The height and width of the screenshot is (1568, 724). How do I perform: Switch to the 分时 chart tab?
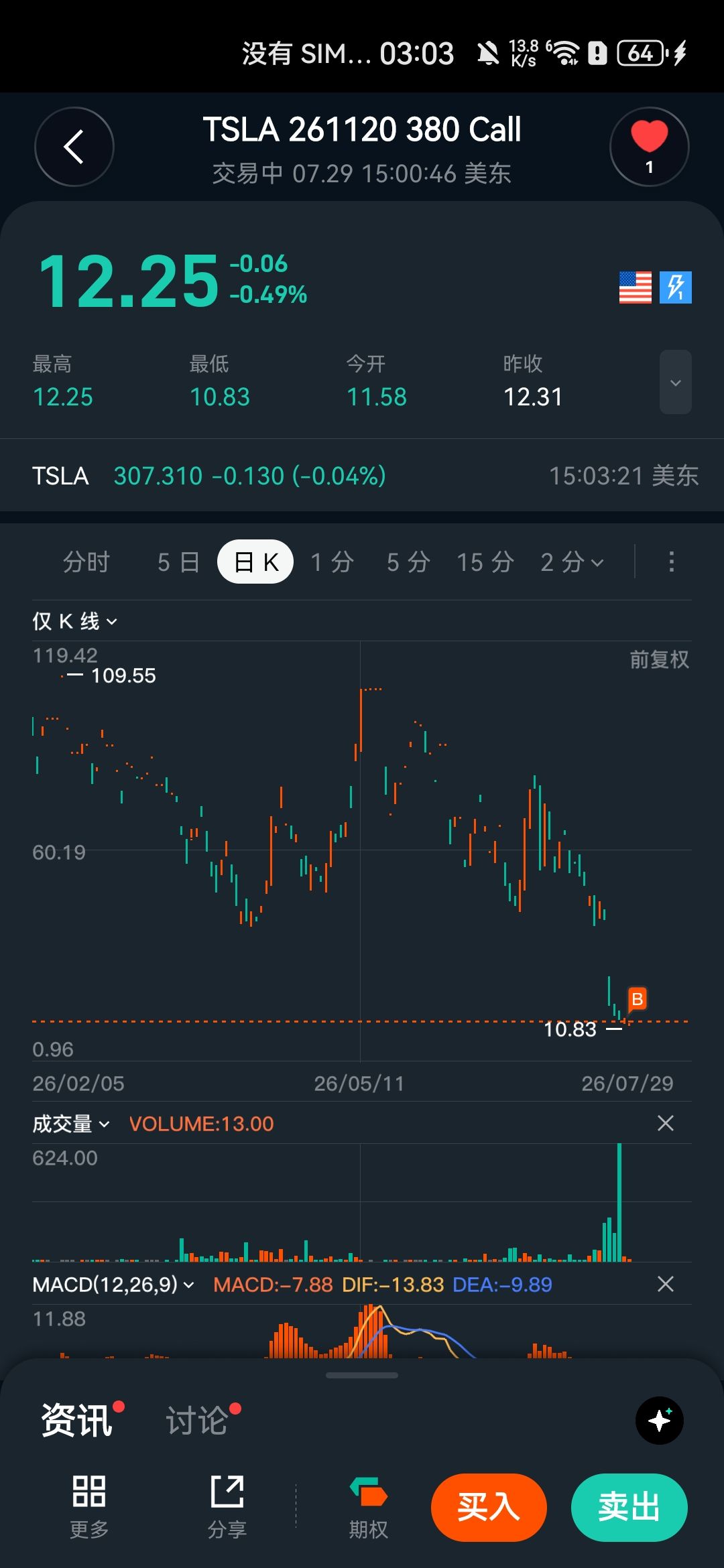tap(86, 562)
